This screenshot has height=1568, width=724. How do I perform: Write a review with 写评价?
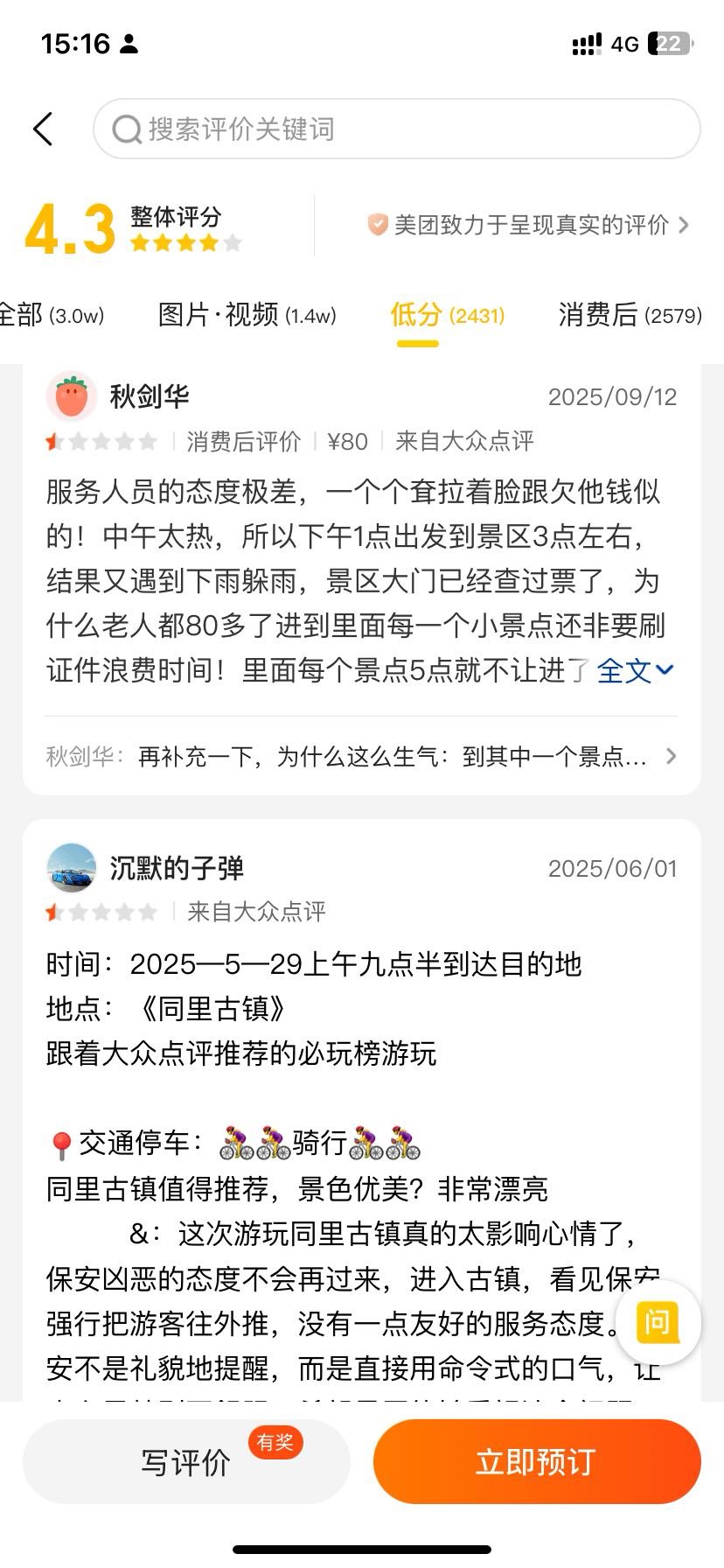pyautogui.click(x=186, y=1461)
